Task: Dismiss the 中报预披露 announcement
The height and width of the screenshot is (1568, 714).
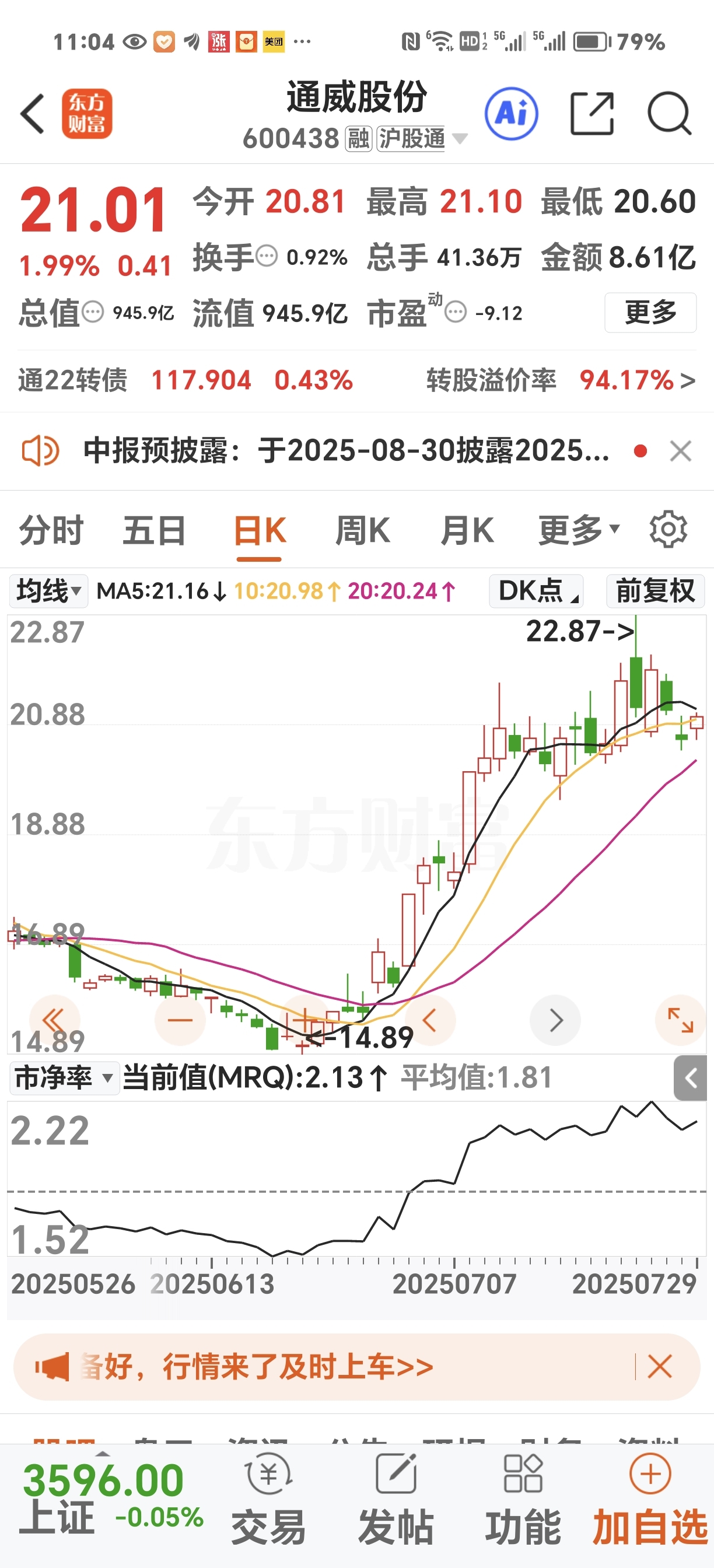Action: [680, 451]
